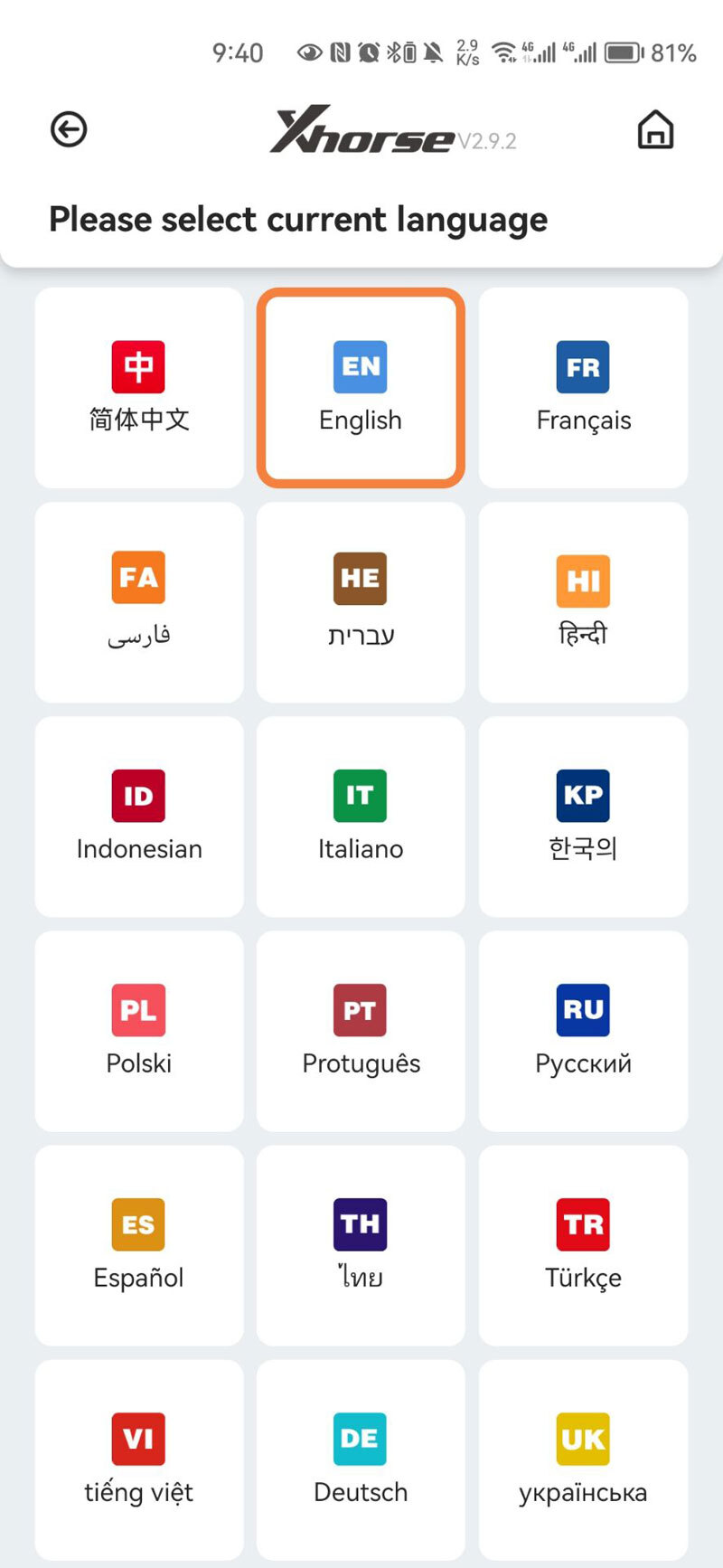
Task: Select Русский as the language
Action: (583, 1031)
